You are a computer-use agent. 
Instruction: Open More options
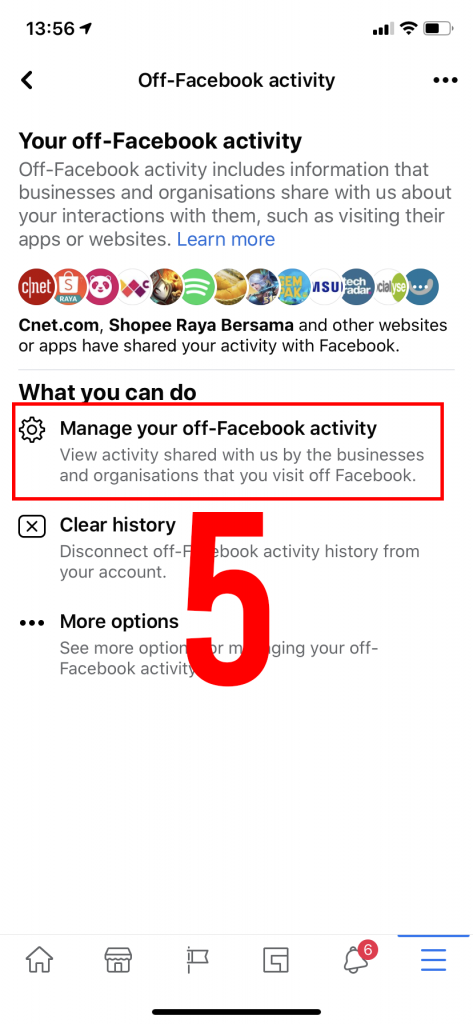[x=221, y=645]
